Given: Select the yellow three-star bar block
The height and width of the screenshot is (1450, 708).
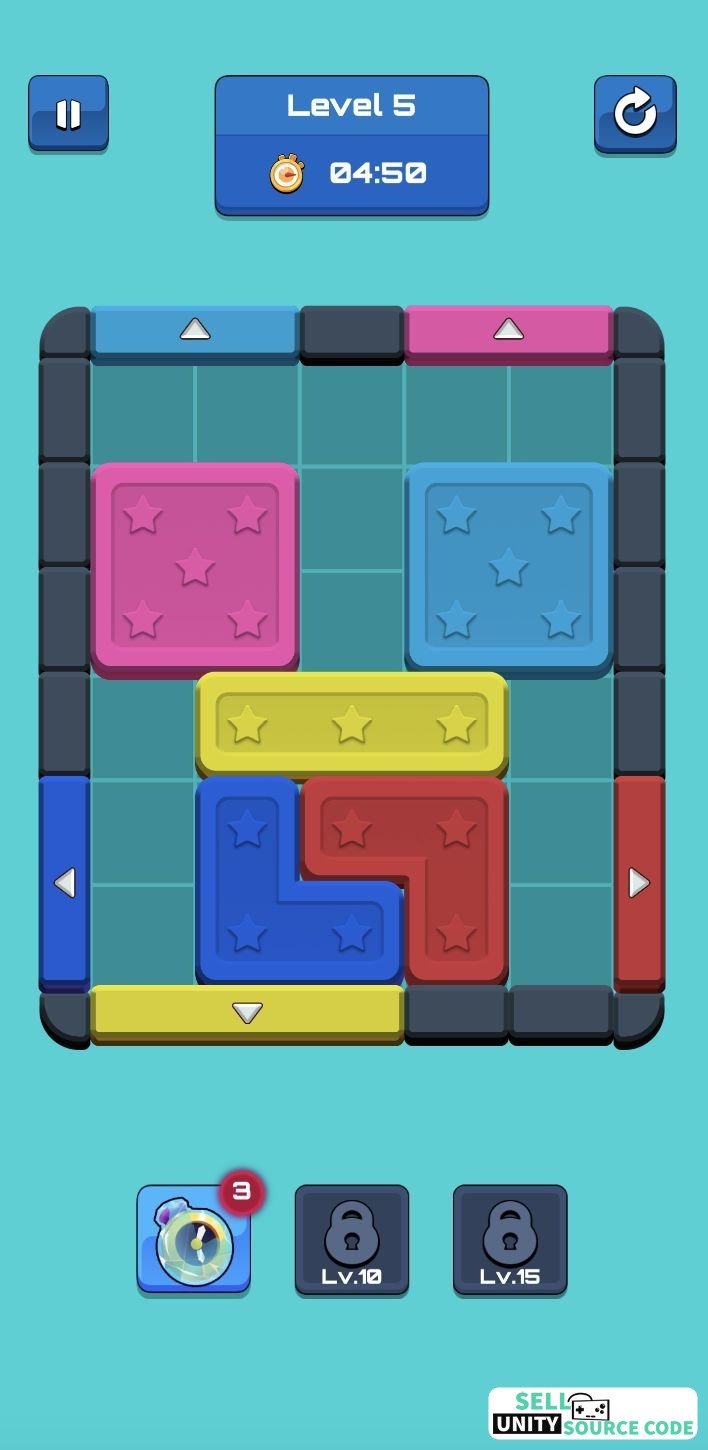Looking at the screenshot, I should 352,724.
